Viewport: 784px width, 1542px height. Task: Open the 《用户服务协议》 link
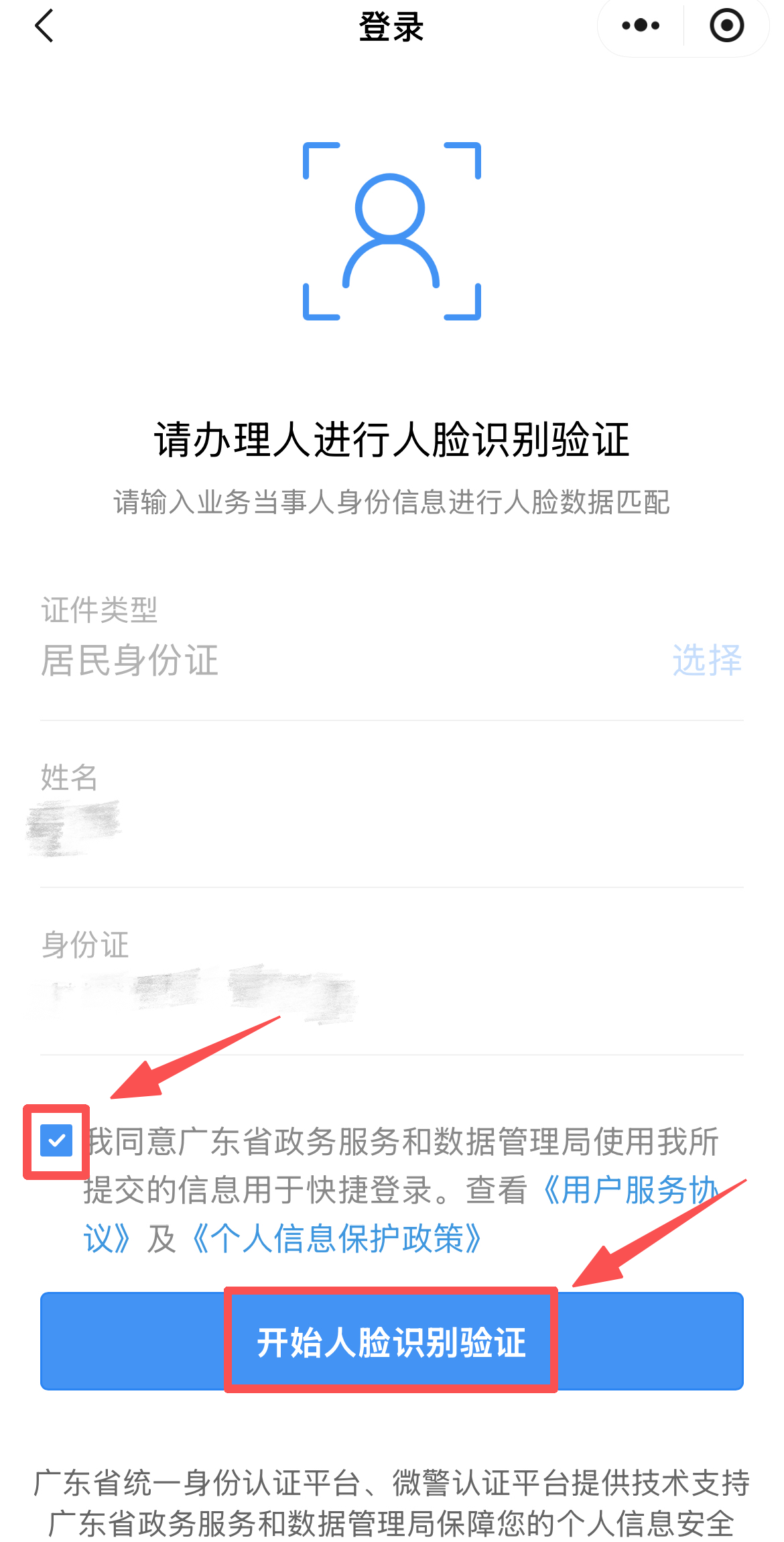pyautogui.click(x=630, y=1191)
